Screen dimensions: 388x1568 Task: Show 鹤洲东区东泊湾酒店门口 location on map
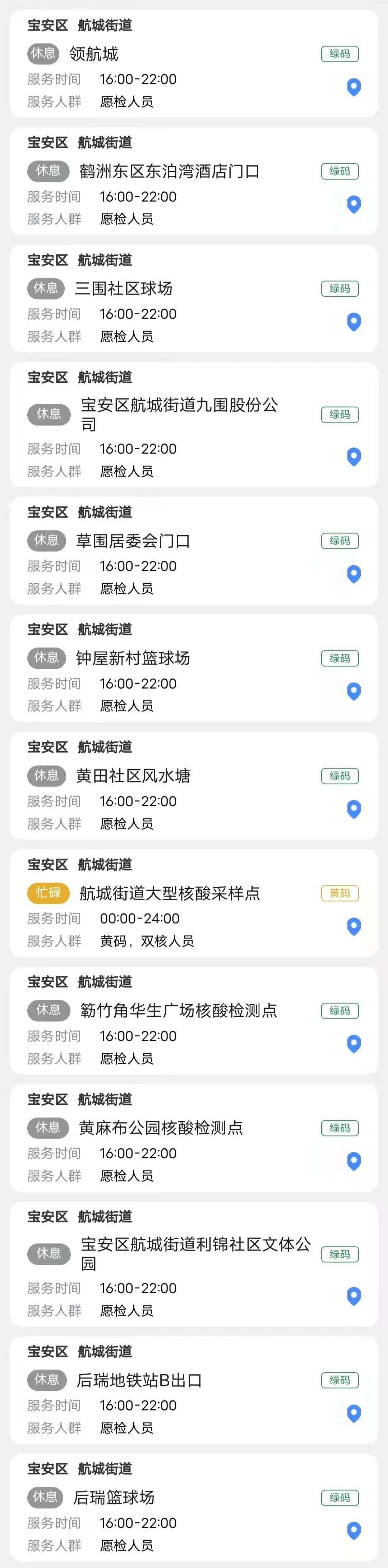pyautogui.click(x=354, y=205)
